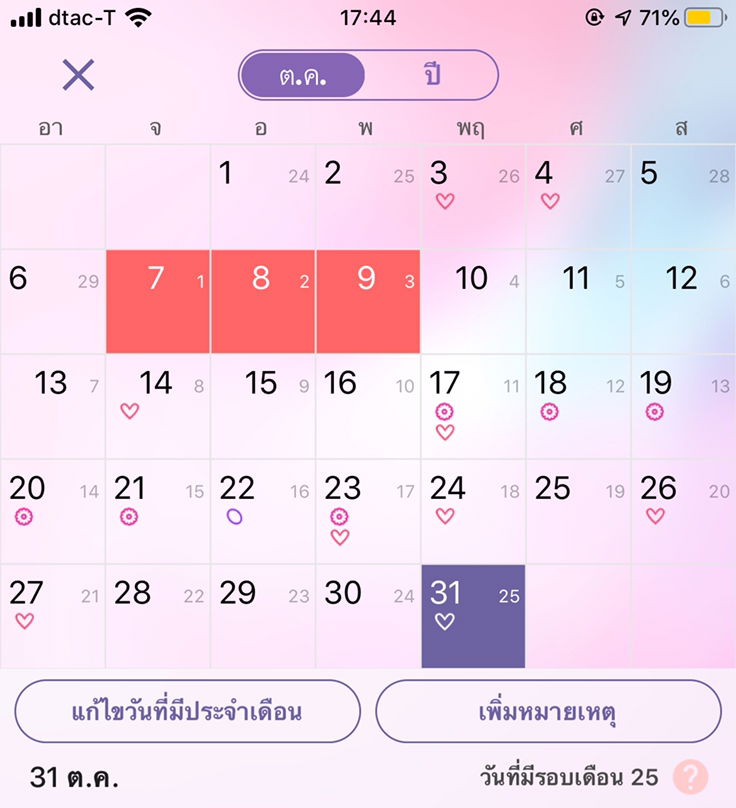Switch to the ปี (year) view
Viewport: 736px width, 808px height.
point(432,75)
